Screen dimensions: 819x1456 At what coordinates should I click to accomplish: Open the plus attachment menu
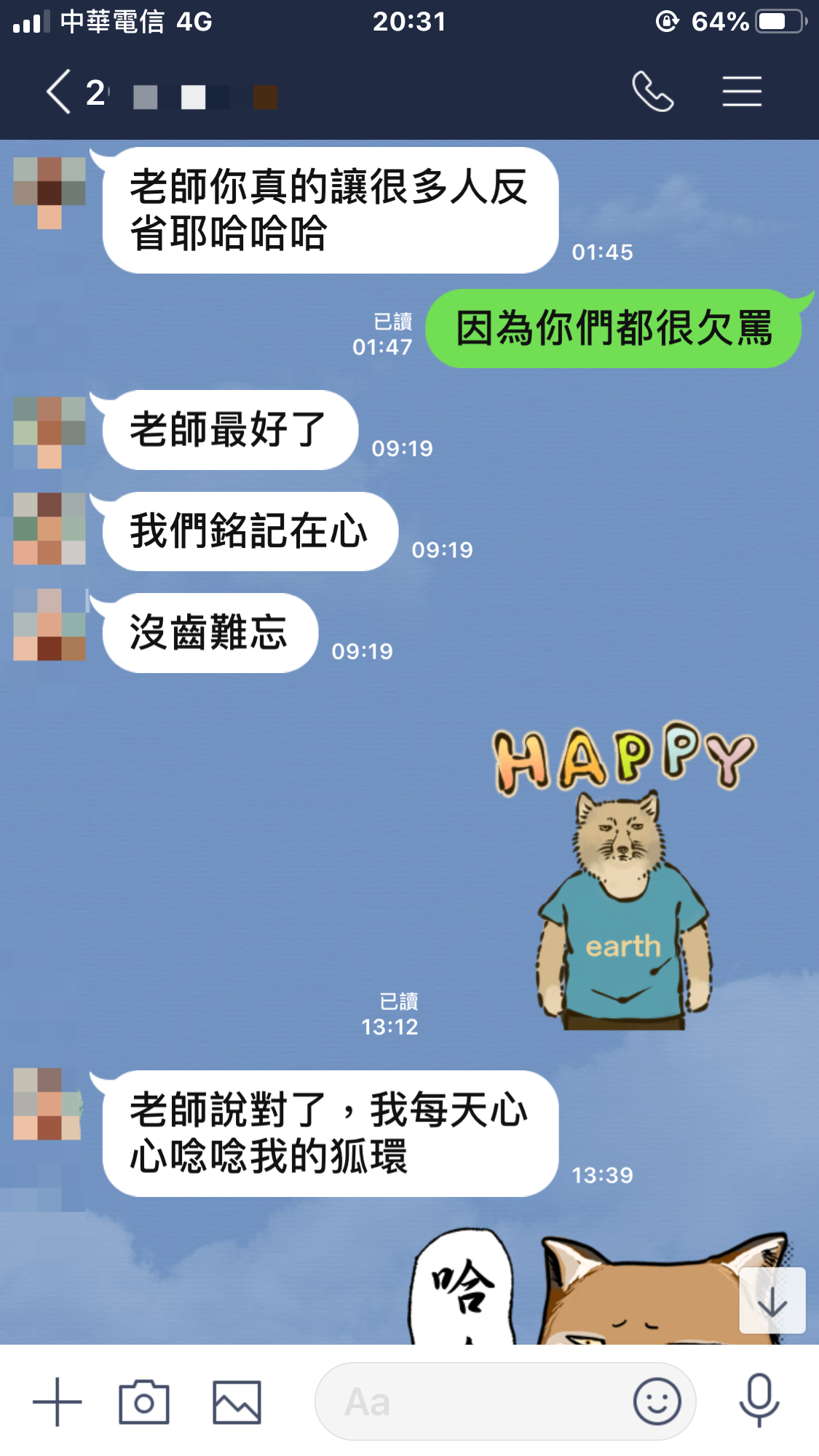click(x=57, y=1401)
